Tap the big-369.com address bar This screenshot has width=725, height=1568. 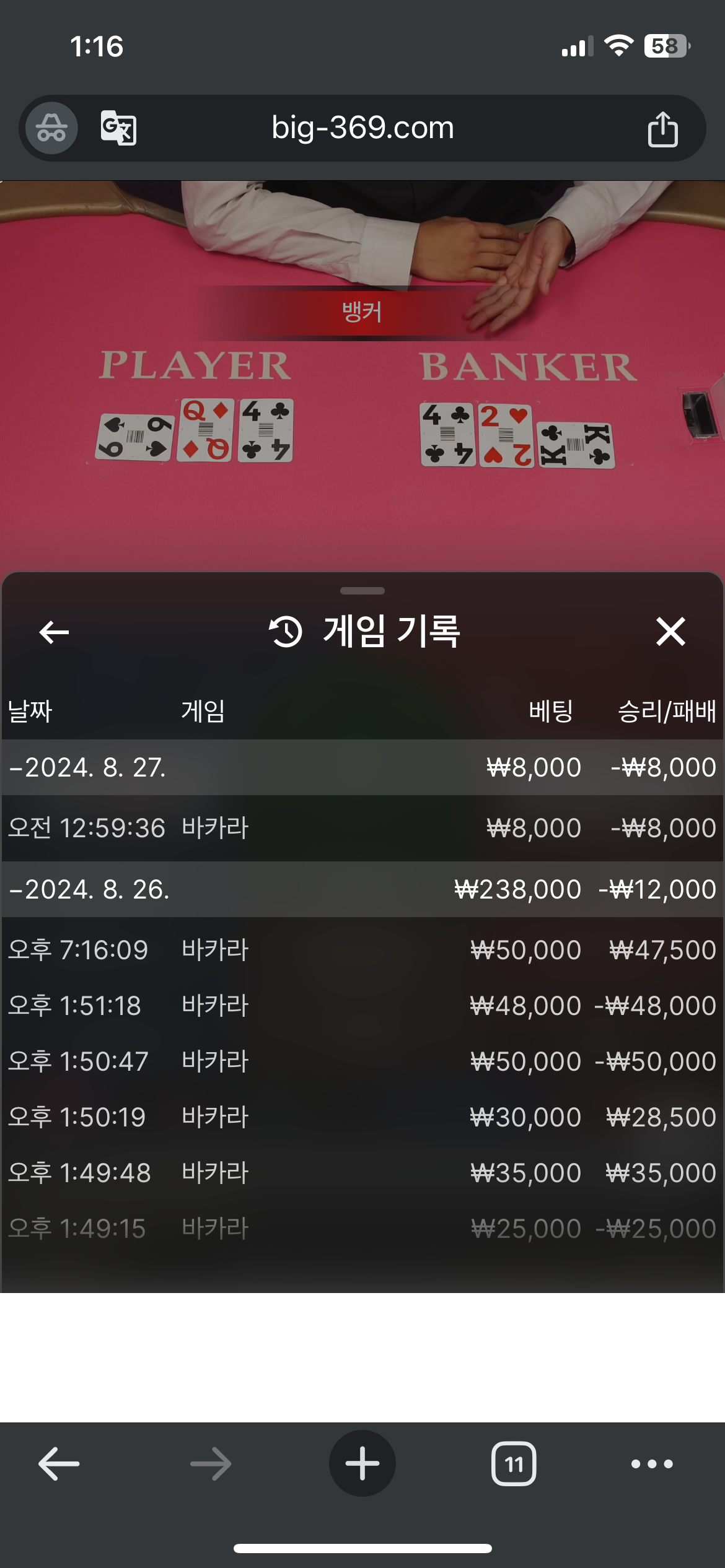(362, 128)
